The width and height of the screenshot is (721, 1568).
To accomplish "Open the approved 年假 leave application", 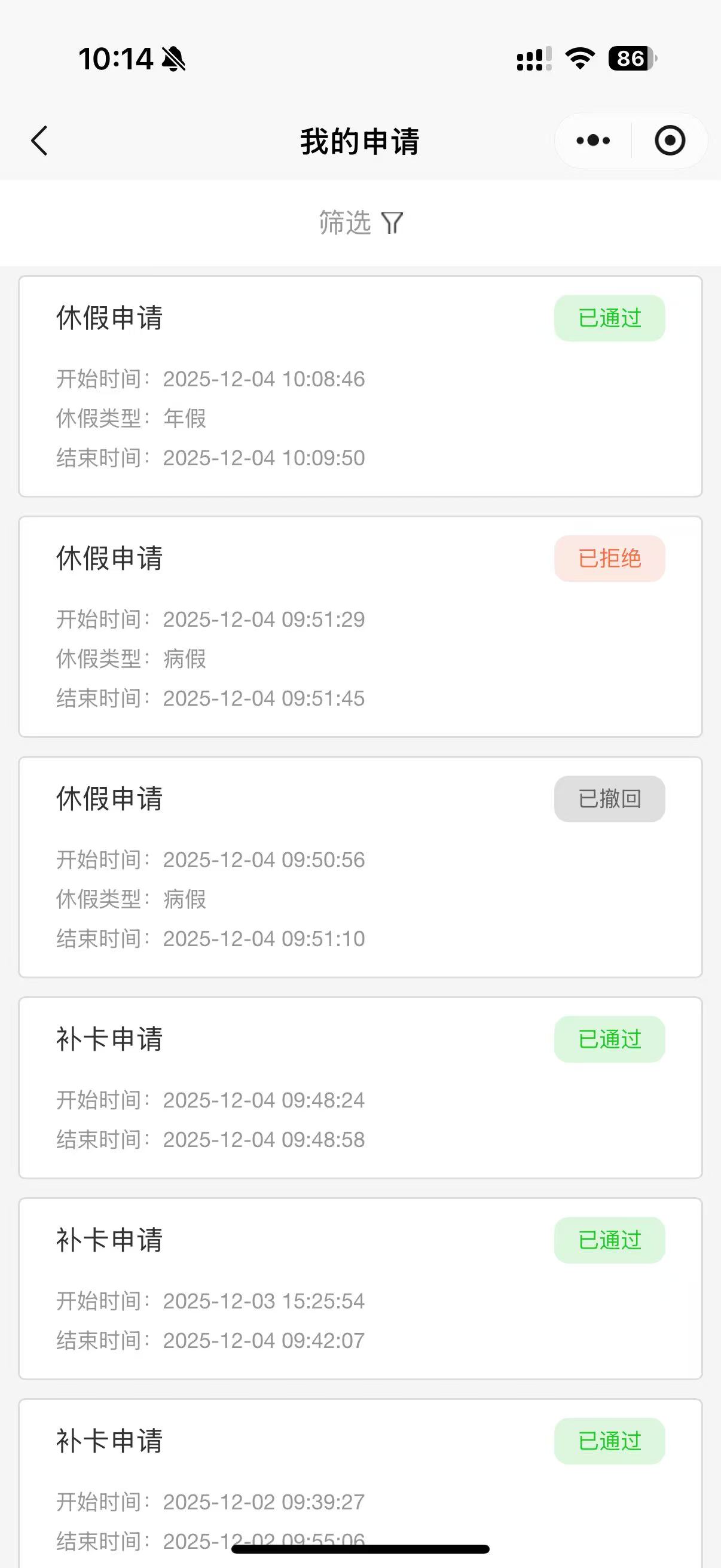I will coord(360,386).
